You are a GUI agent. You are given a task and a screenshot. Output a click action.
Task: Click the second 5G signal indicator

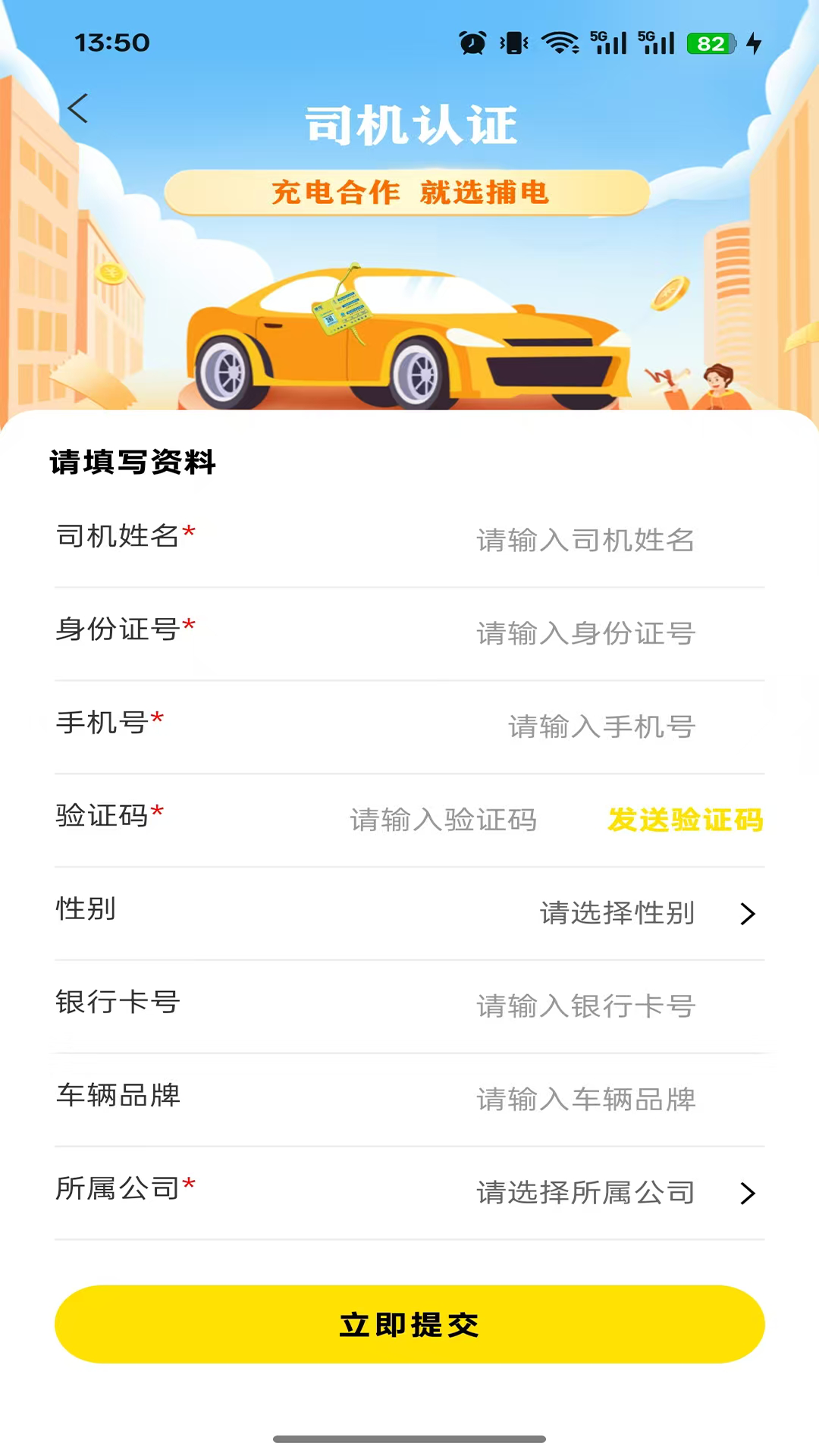click(654, 43)
